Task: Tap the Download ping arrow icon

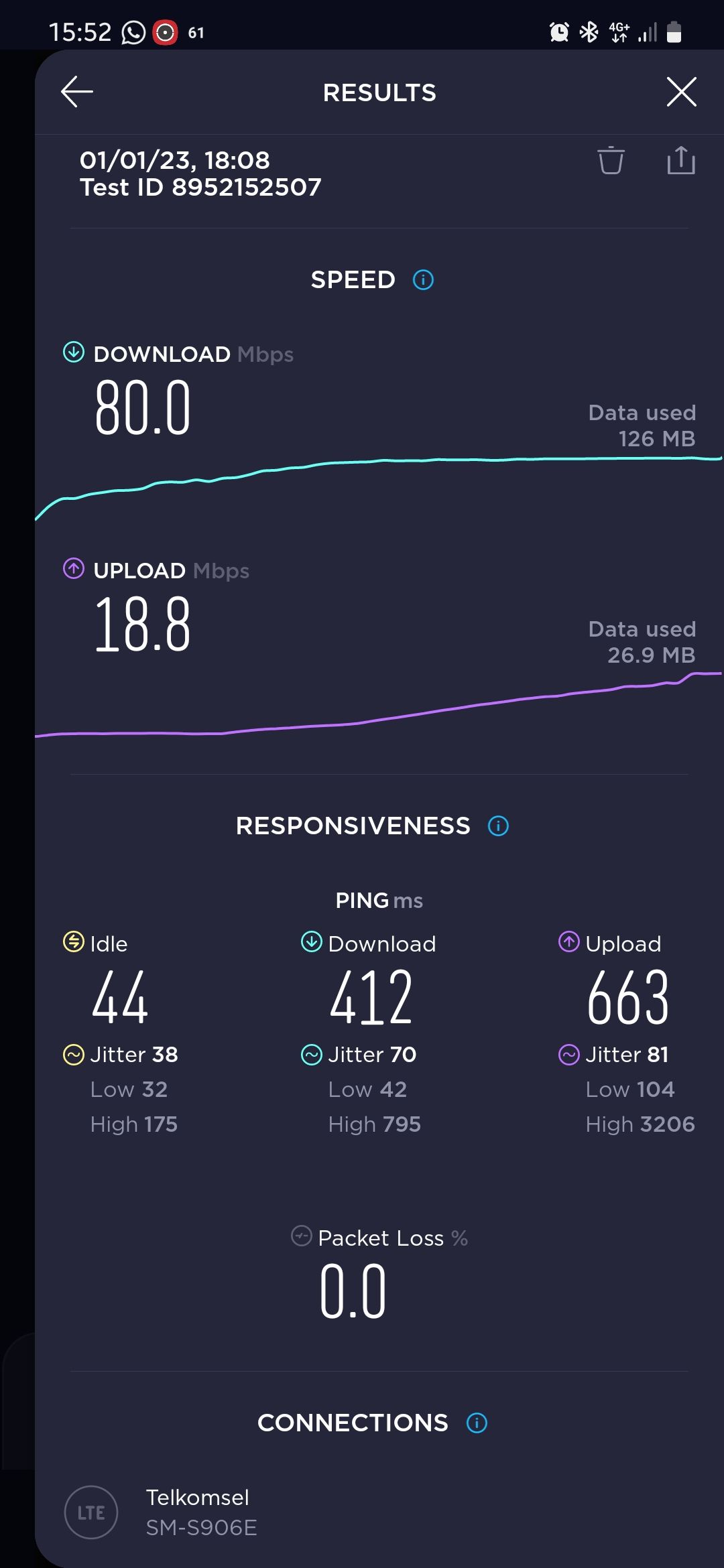Action: pyautogui.click(x=311, y=943)
